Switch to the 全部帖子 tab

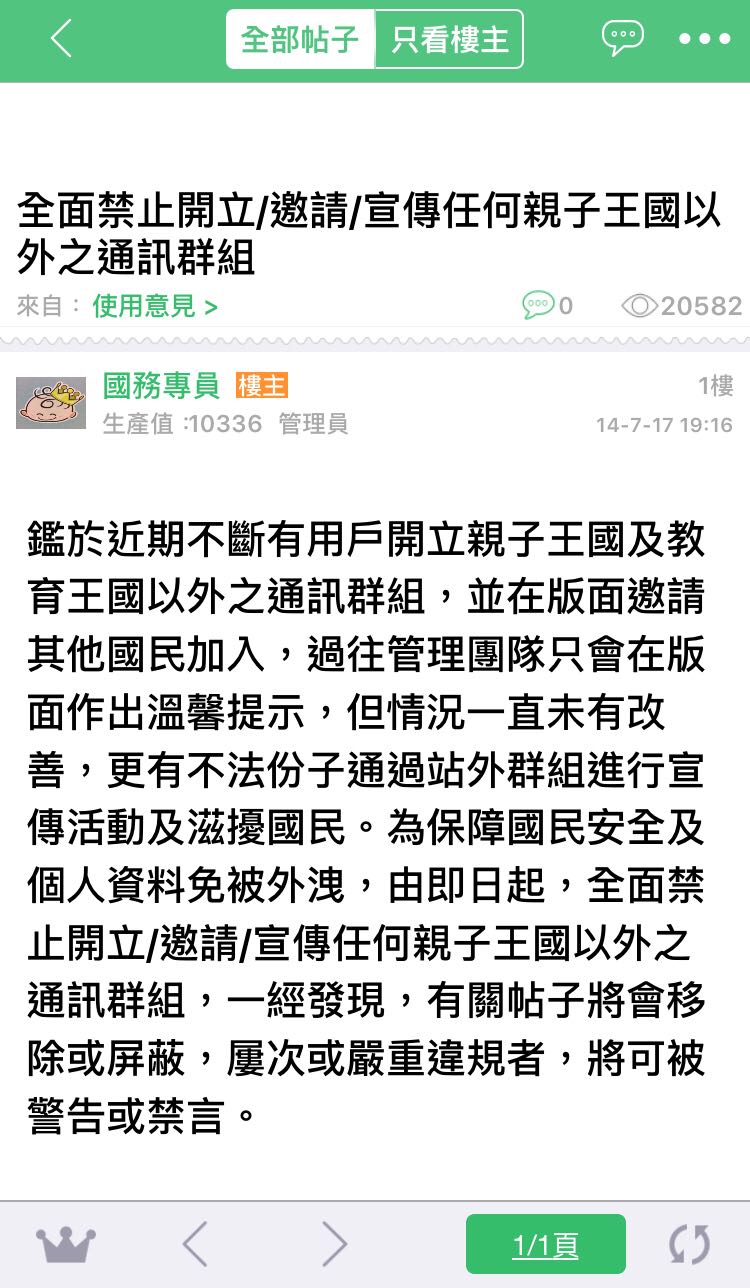pos(300,40)
